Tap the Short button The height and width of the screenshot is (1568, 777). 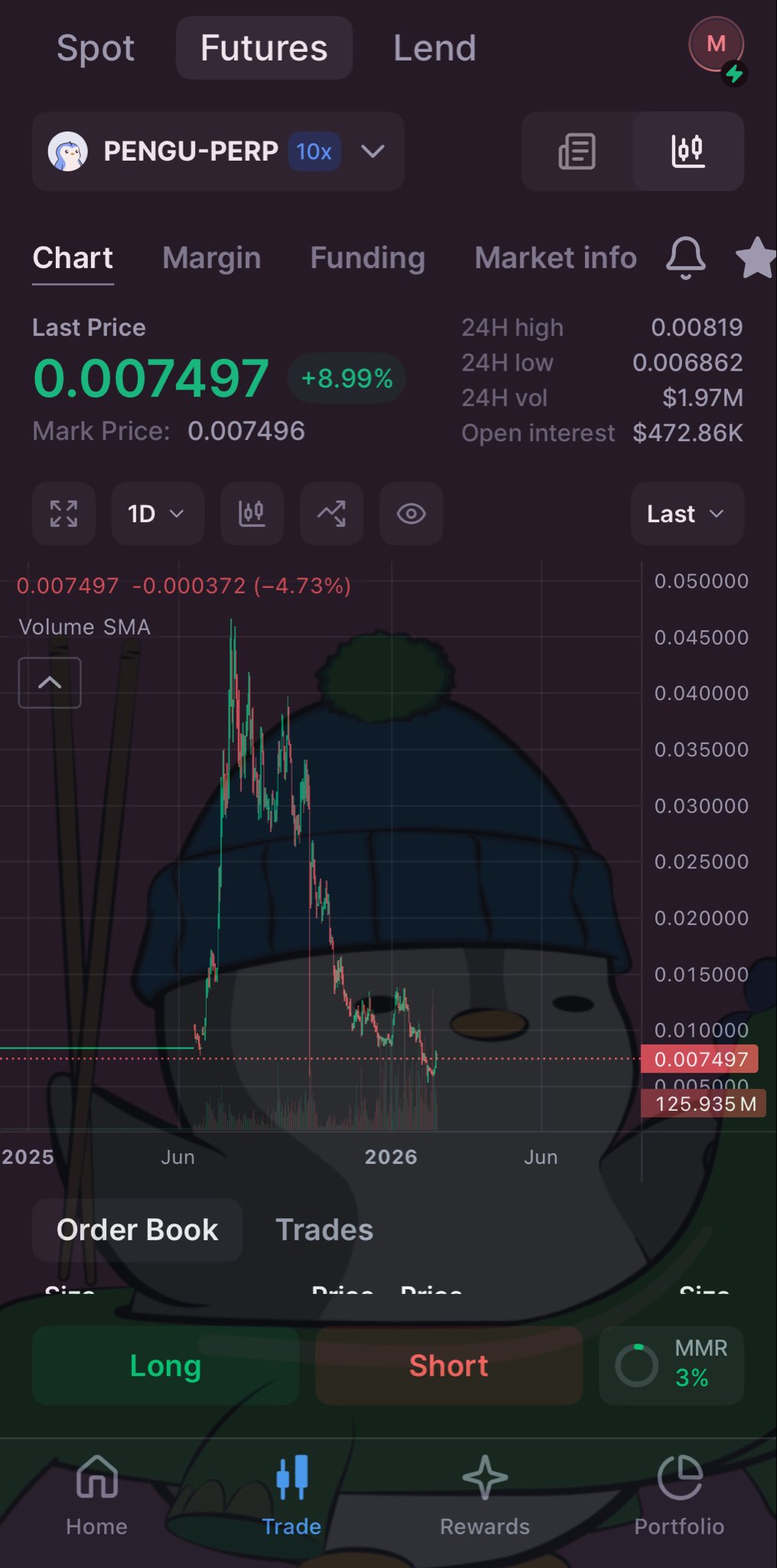(x=449, y=1366)
